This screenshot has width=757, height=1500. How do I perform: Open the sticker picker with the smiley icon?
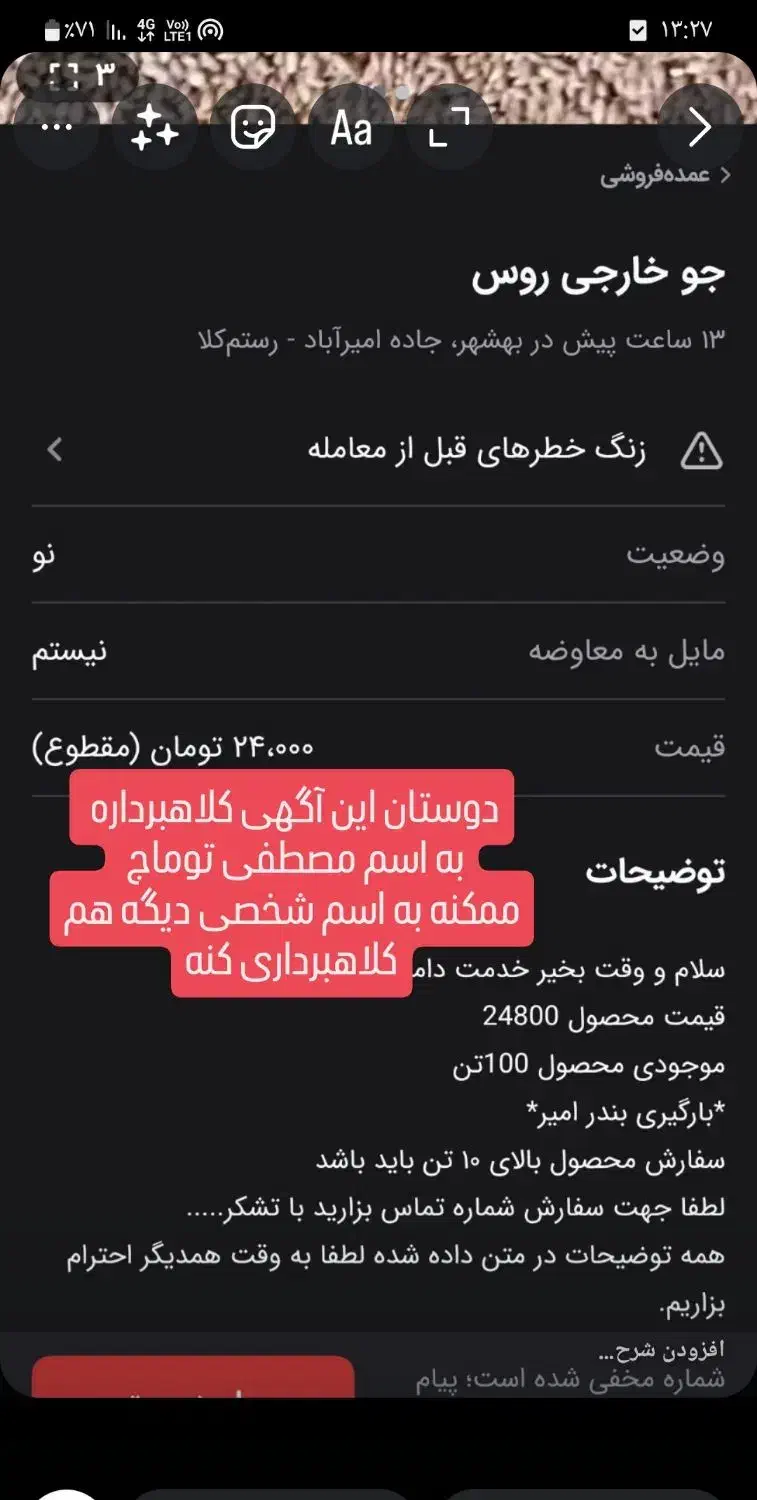pyautogui.click(x=253, y=128)
